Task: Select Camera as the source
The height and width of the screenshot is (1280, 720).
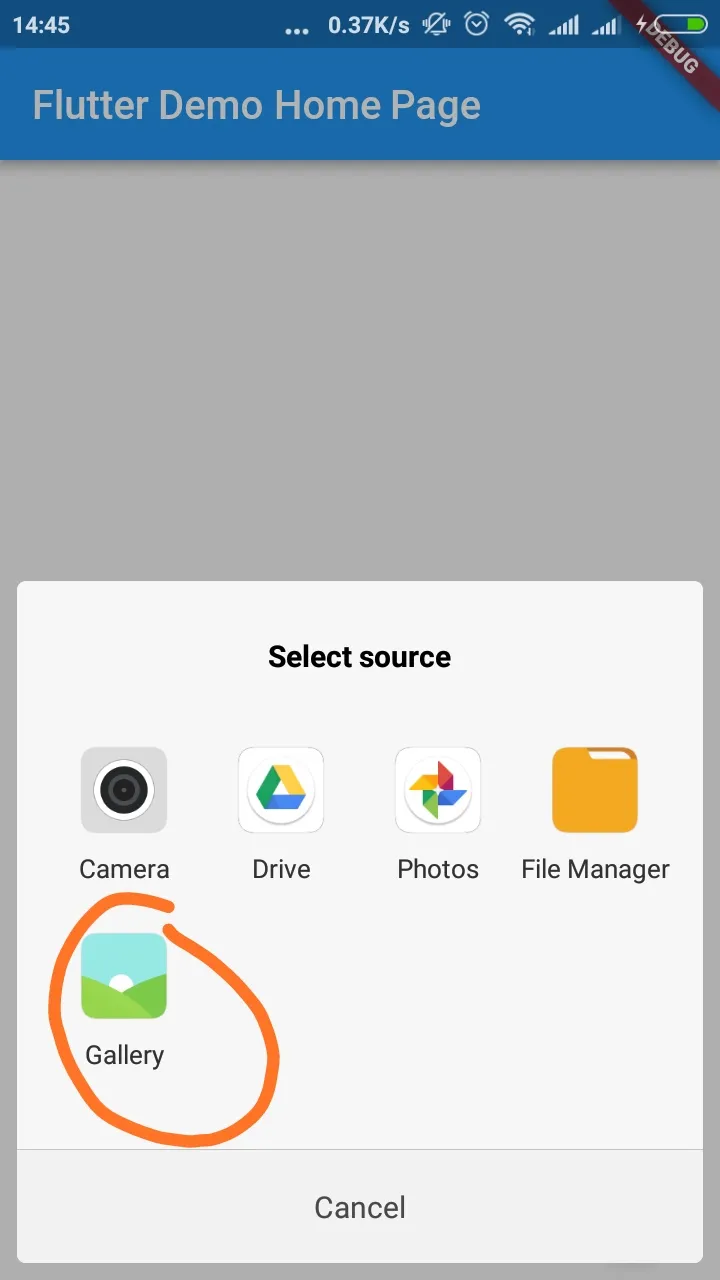Action: (124, 791)
